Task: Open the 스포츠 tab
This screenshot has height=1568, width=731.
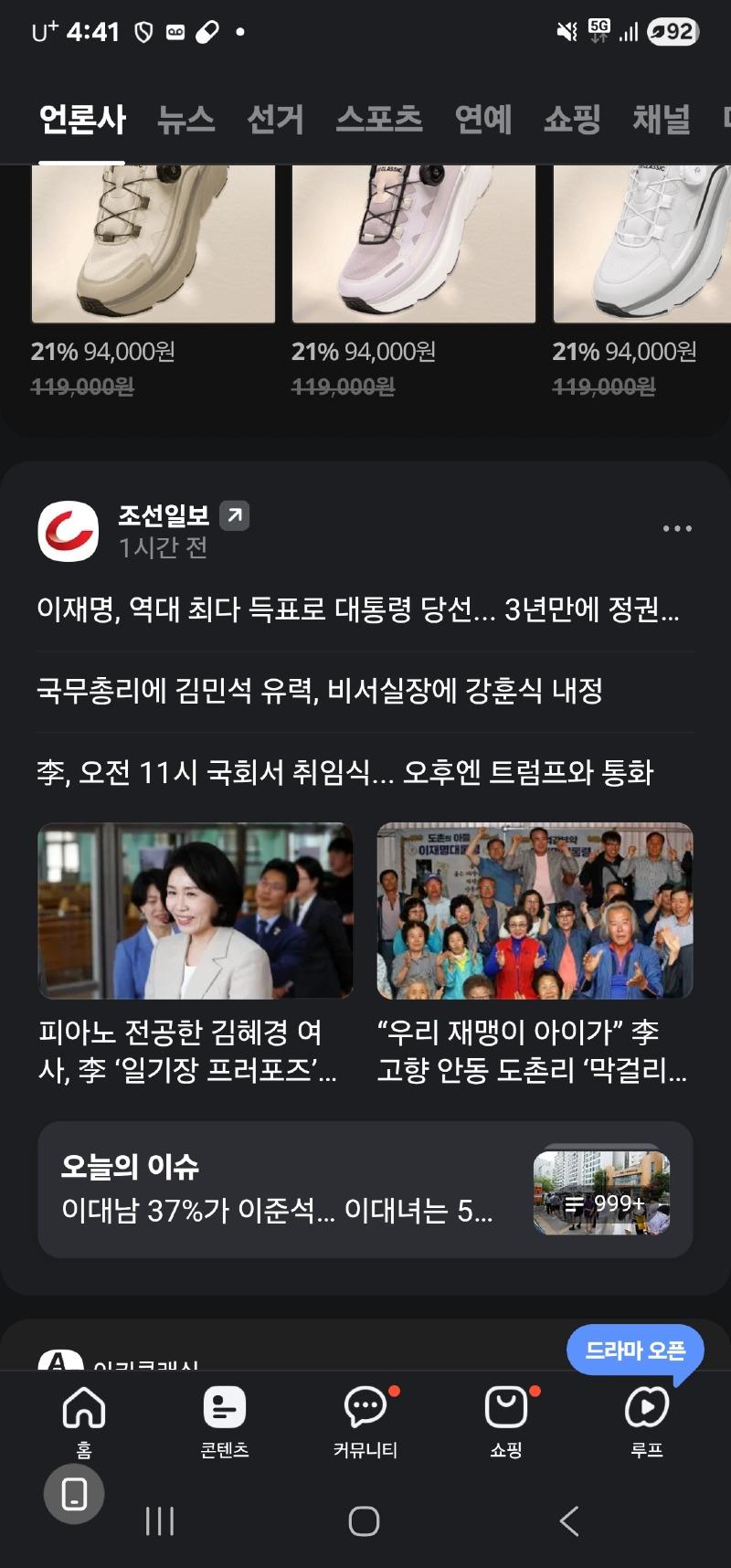Action: click(x=379, y=119)
